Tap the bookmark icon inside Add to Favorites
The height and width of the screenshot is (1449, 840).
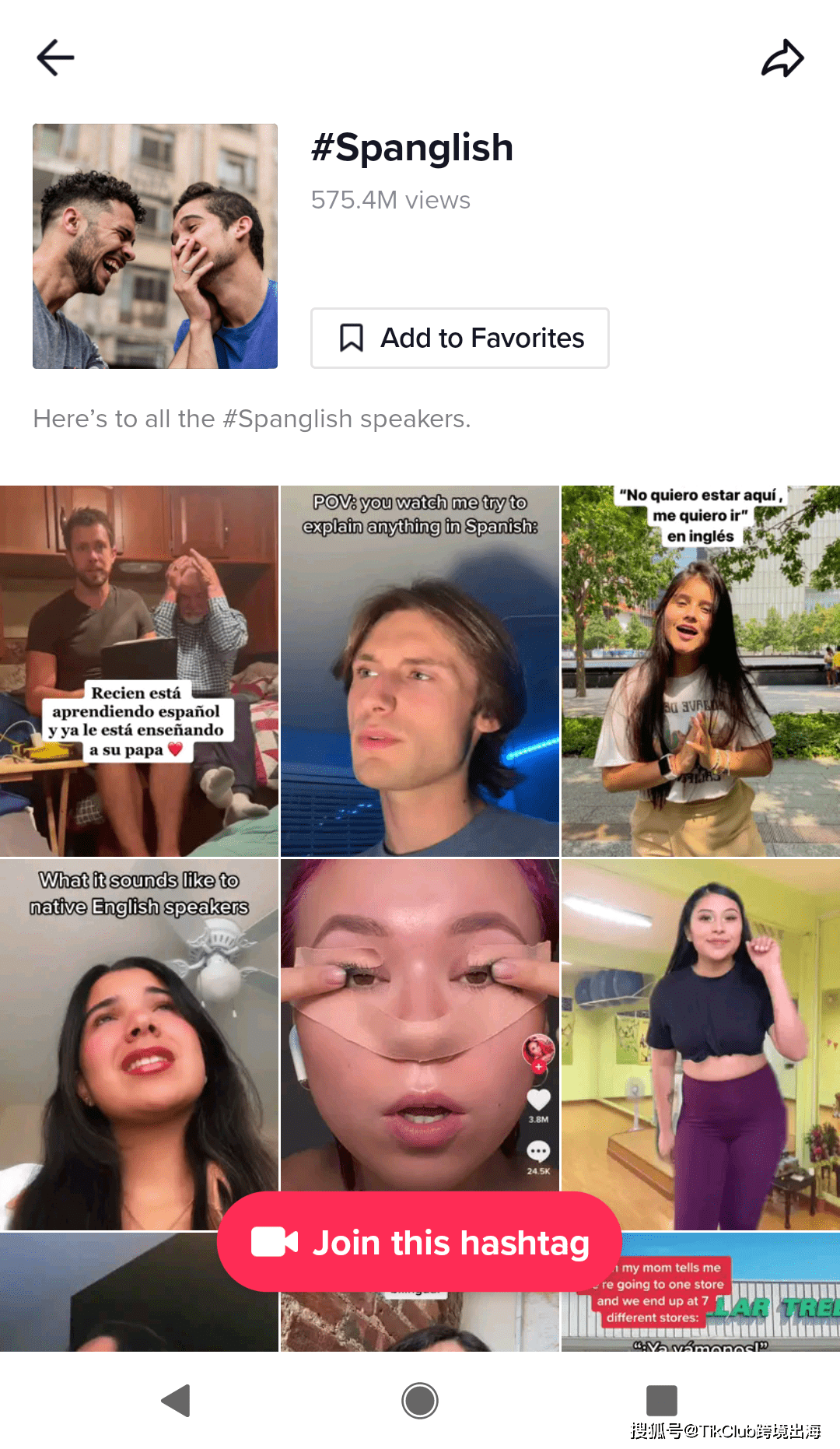tap(354, 338)
